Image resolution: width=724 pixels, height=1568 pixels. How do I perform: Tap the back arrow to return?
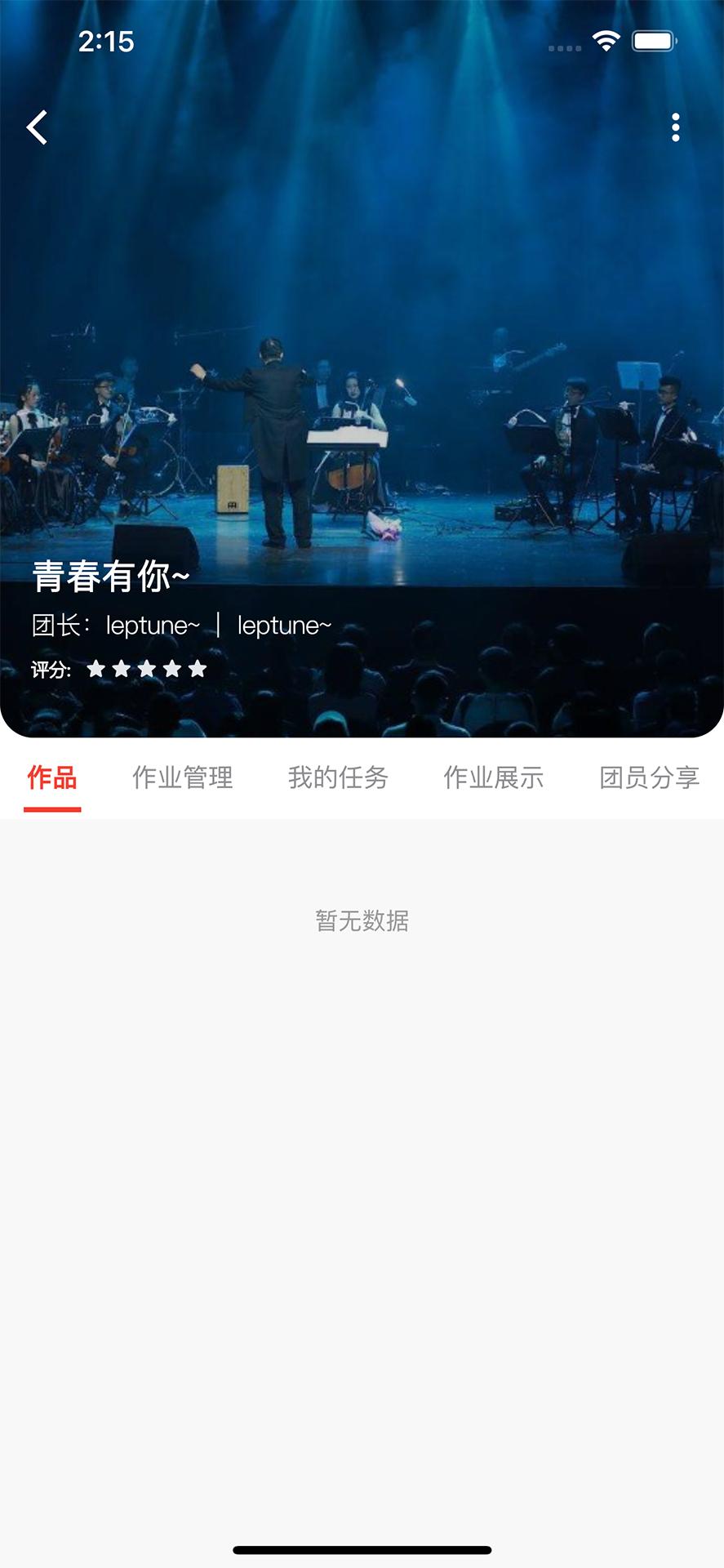pos(38,127)
